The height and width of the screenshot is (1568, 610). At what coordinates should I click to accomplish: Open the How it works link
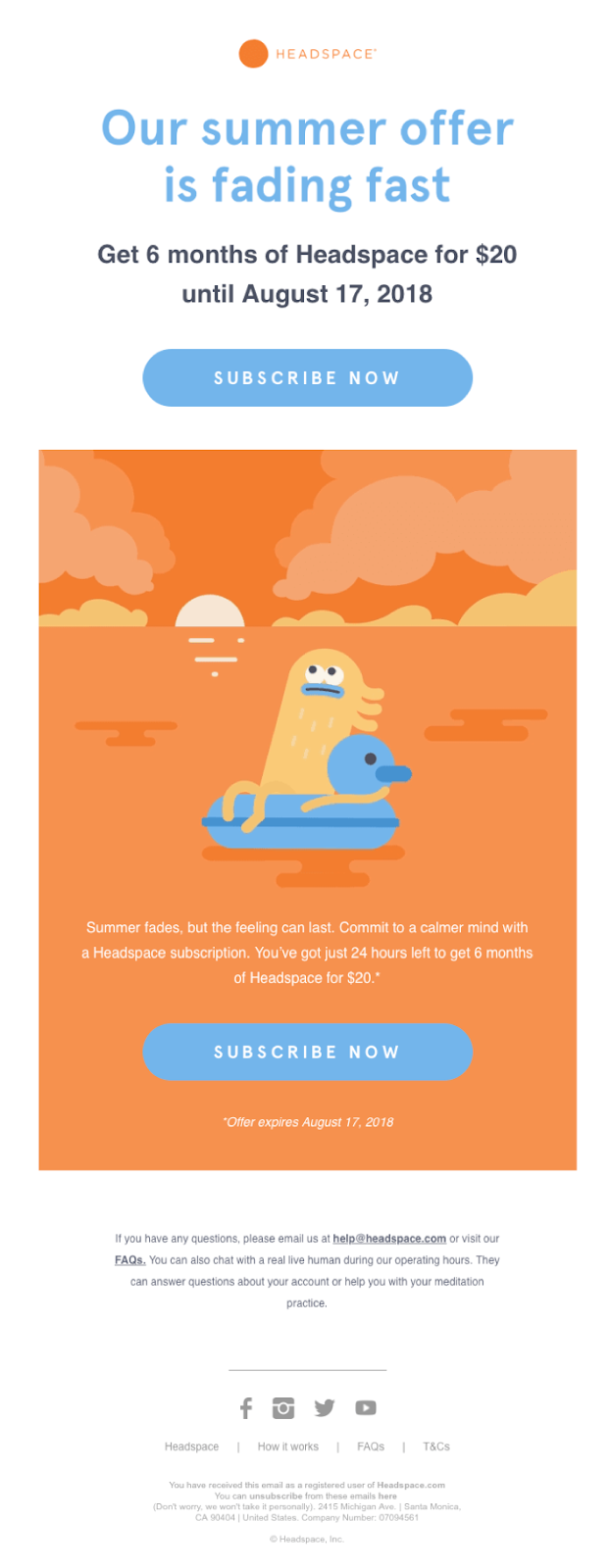[x=287, y=1446]
